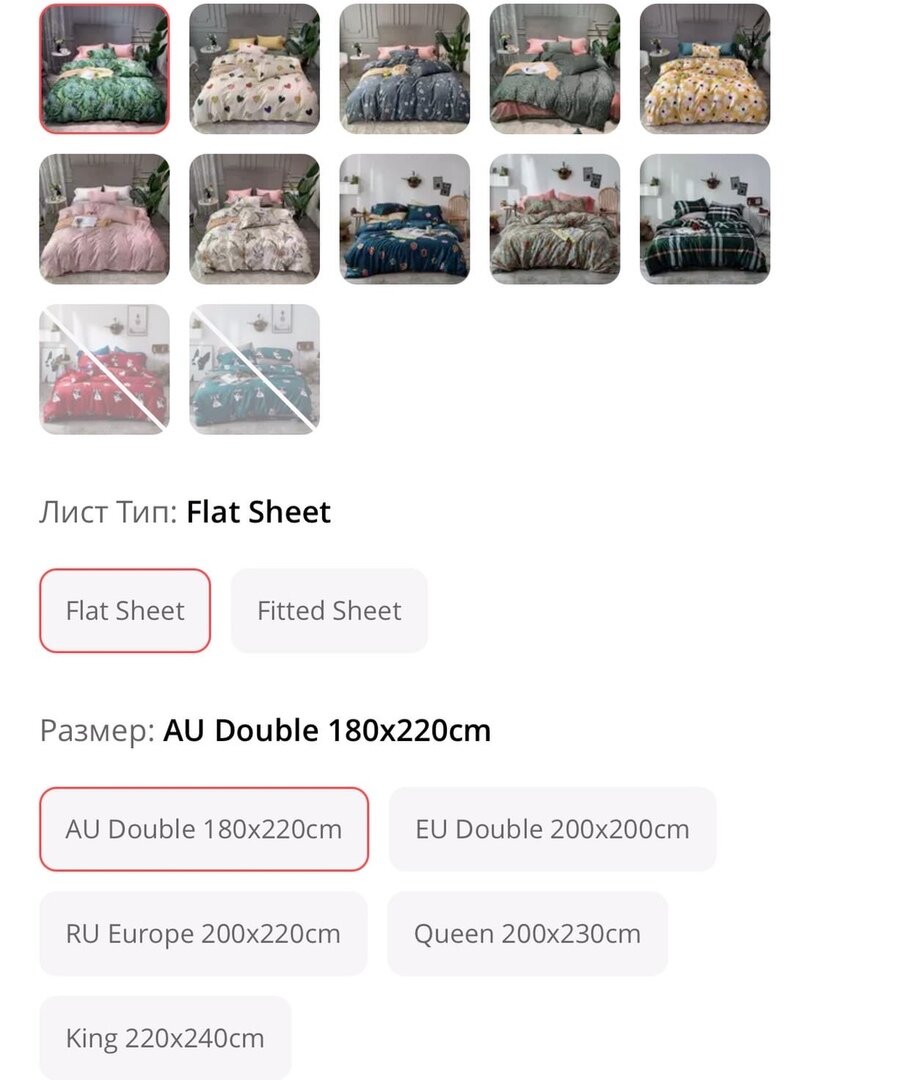Select size AU Double 180x220cm
901x1080 pixels.
click(204, 829)
